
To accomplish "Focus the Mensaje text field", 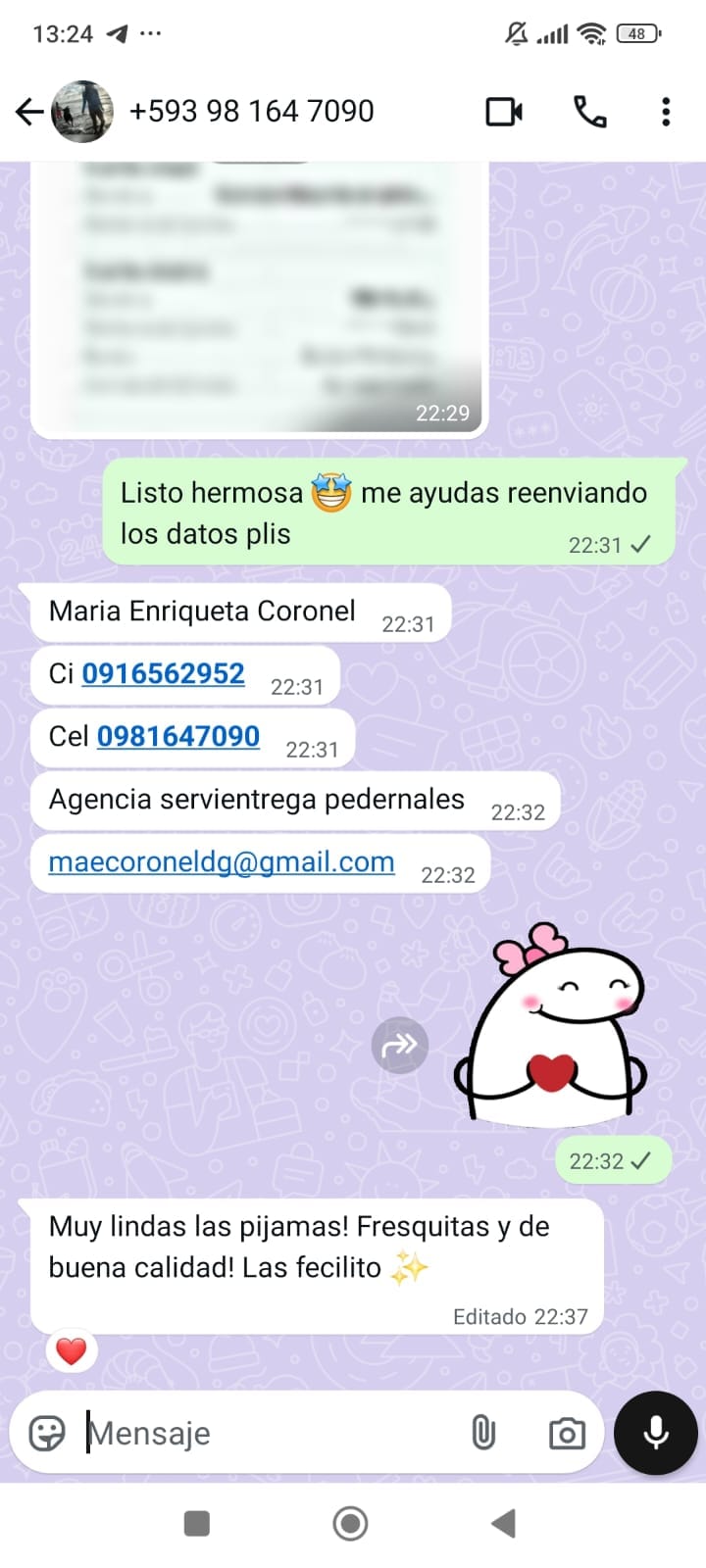I will pos(265,1434).
